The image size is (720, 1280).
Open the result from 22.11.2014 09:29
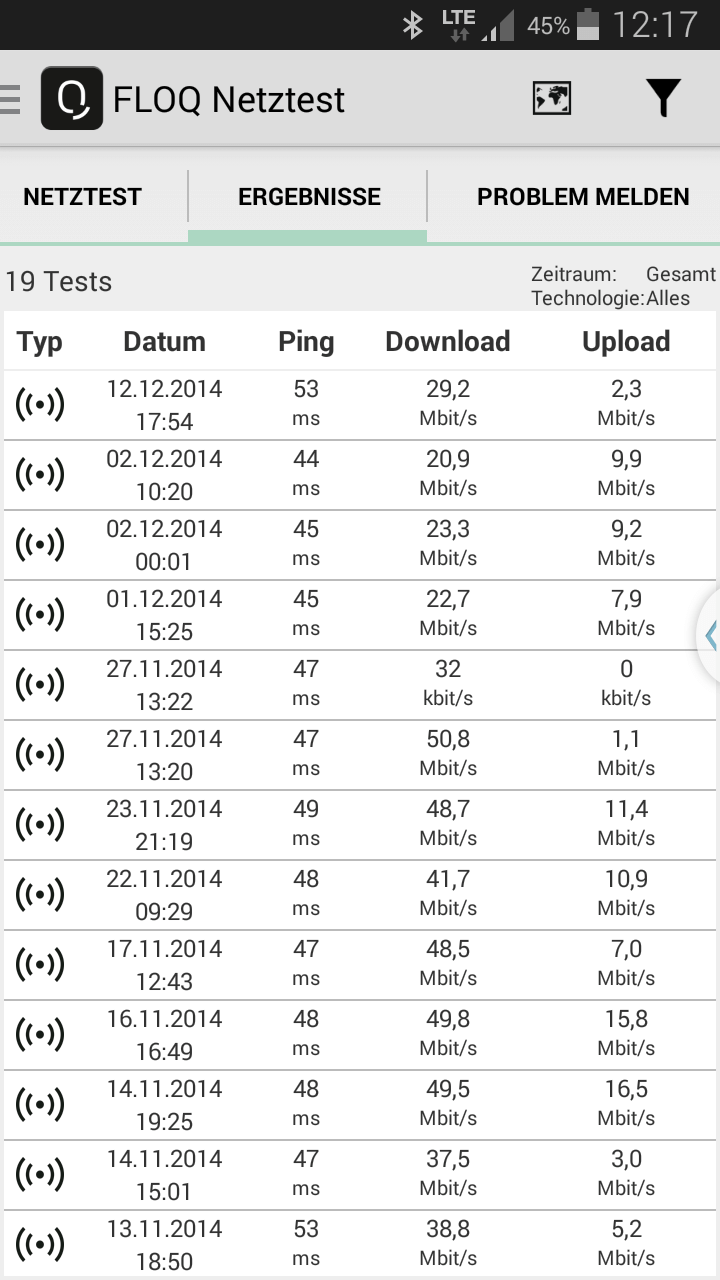360,895
